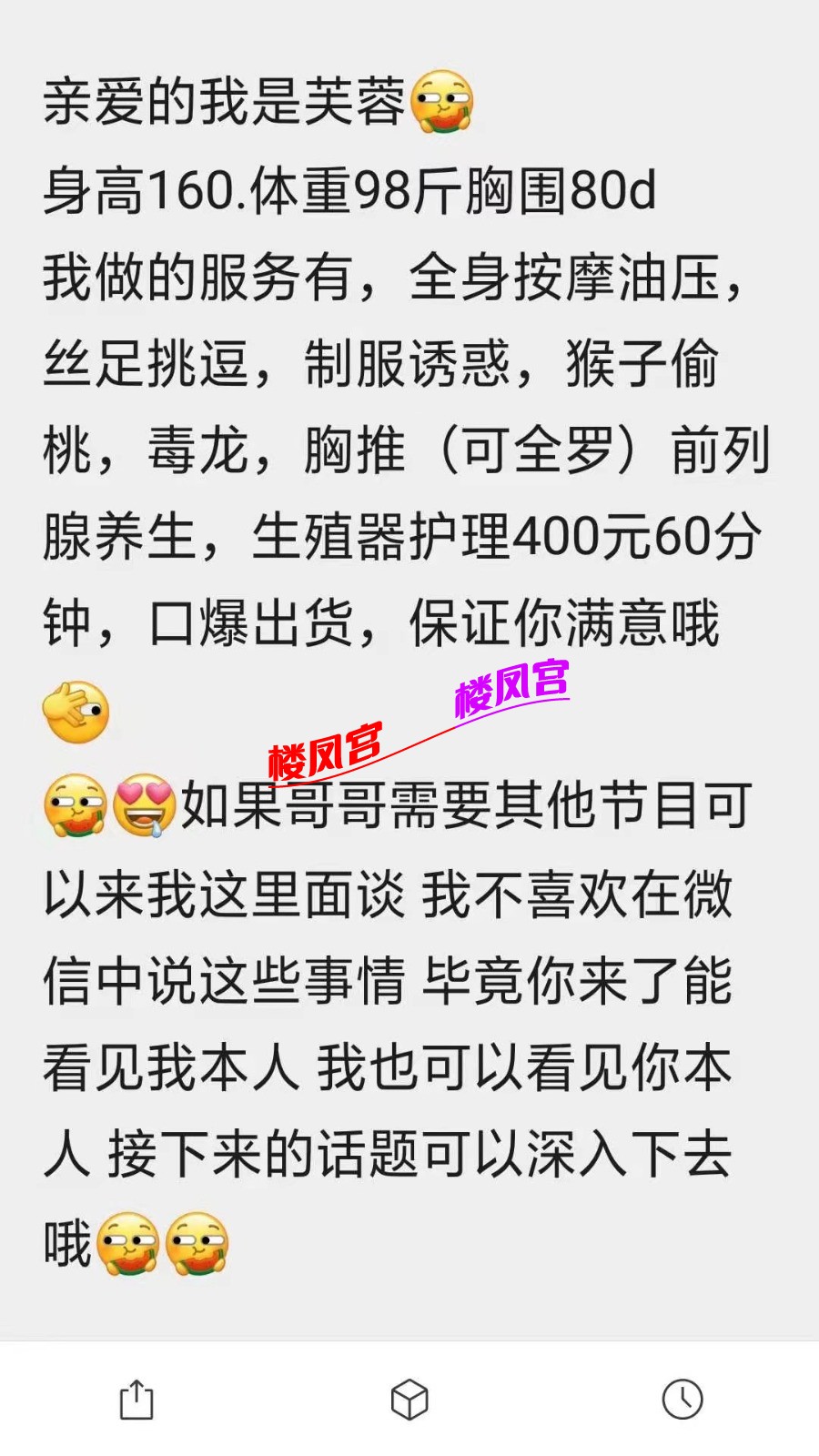819x1456 pixels.
Task: Tap the share icon in bottom toolbar
Action: coord(136,1400)
